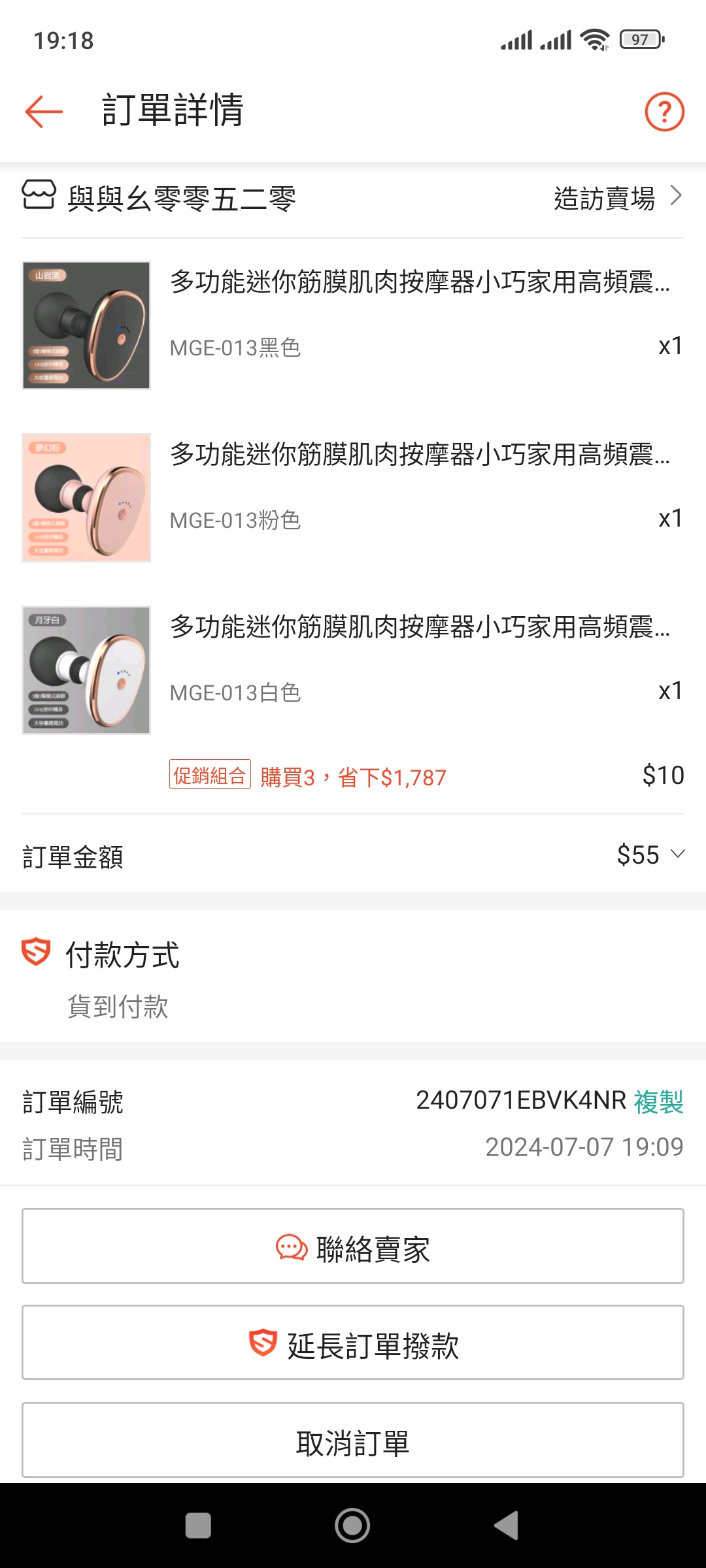Expand the 訂單金額 $55 breakdown
706x1568 pixels.
click(x=650, y=855)
